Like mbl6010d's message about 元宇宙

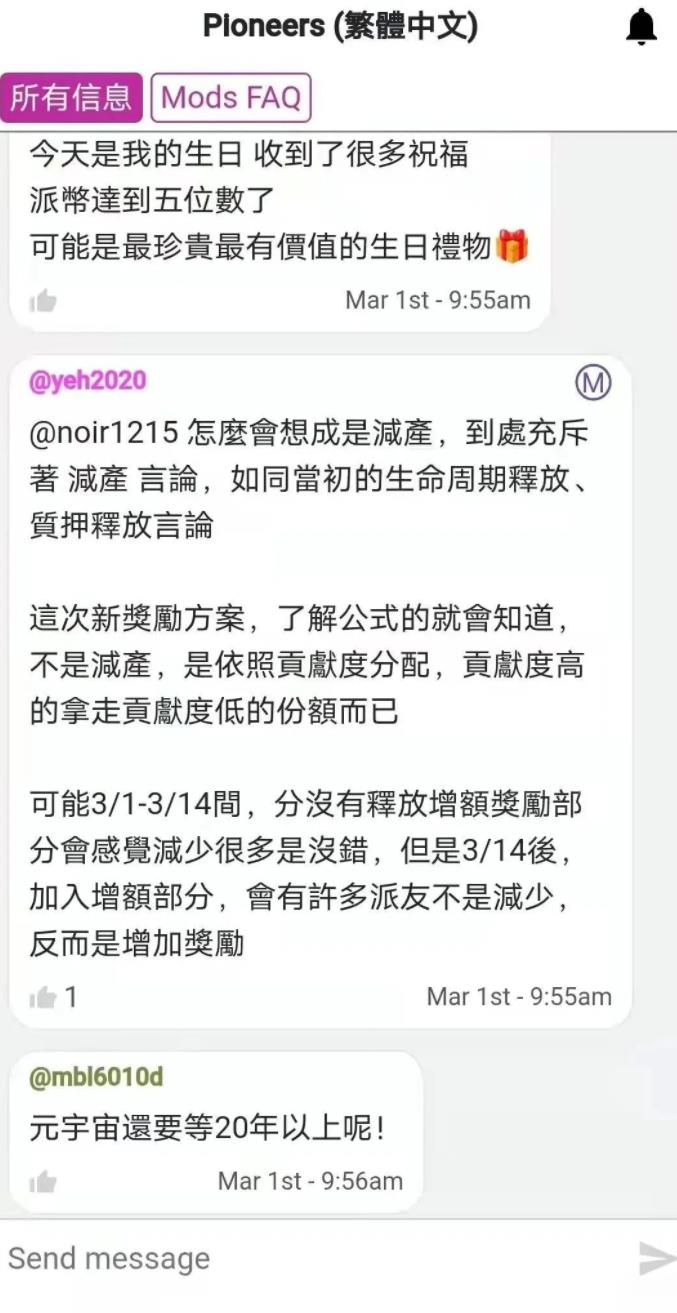click(x=43, y=1182)
